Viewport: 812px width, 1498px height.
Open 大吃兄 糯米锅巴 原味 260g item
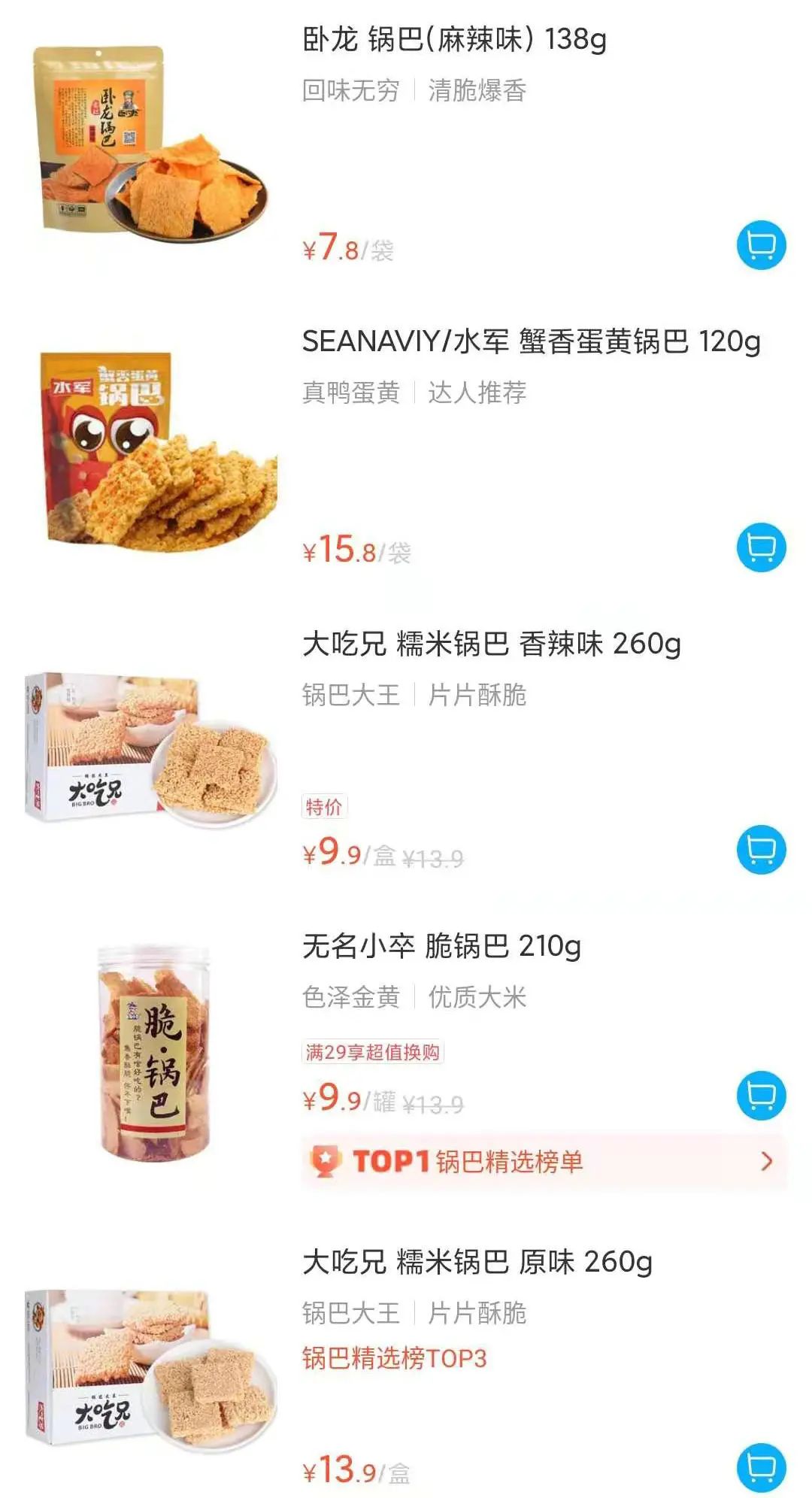coord(477,1263)
